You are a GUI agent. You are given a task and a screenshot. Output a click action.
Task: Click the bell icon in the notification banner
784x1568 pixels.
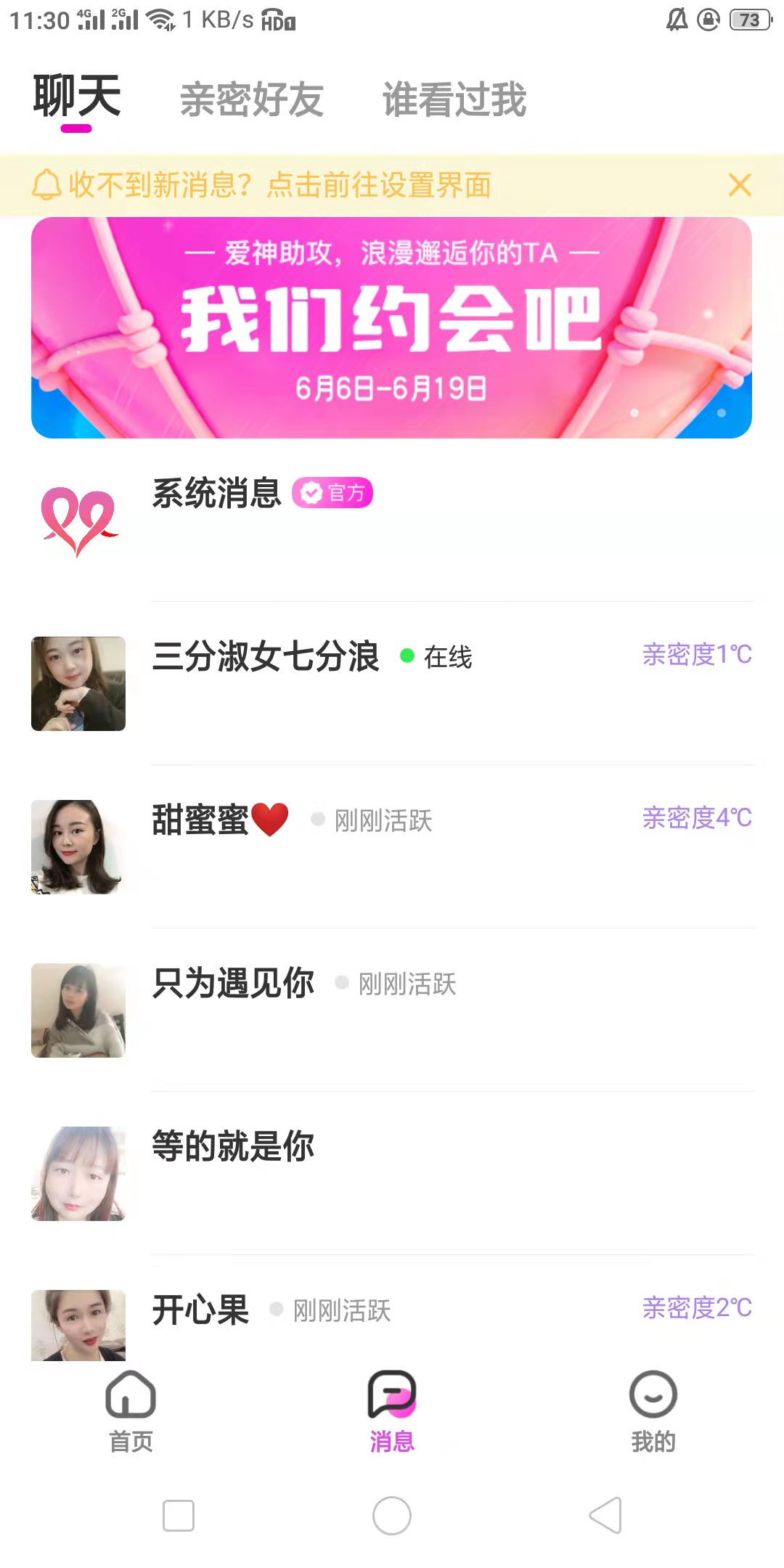[46, 185]
